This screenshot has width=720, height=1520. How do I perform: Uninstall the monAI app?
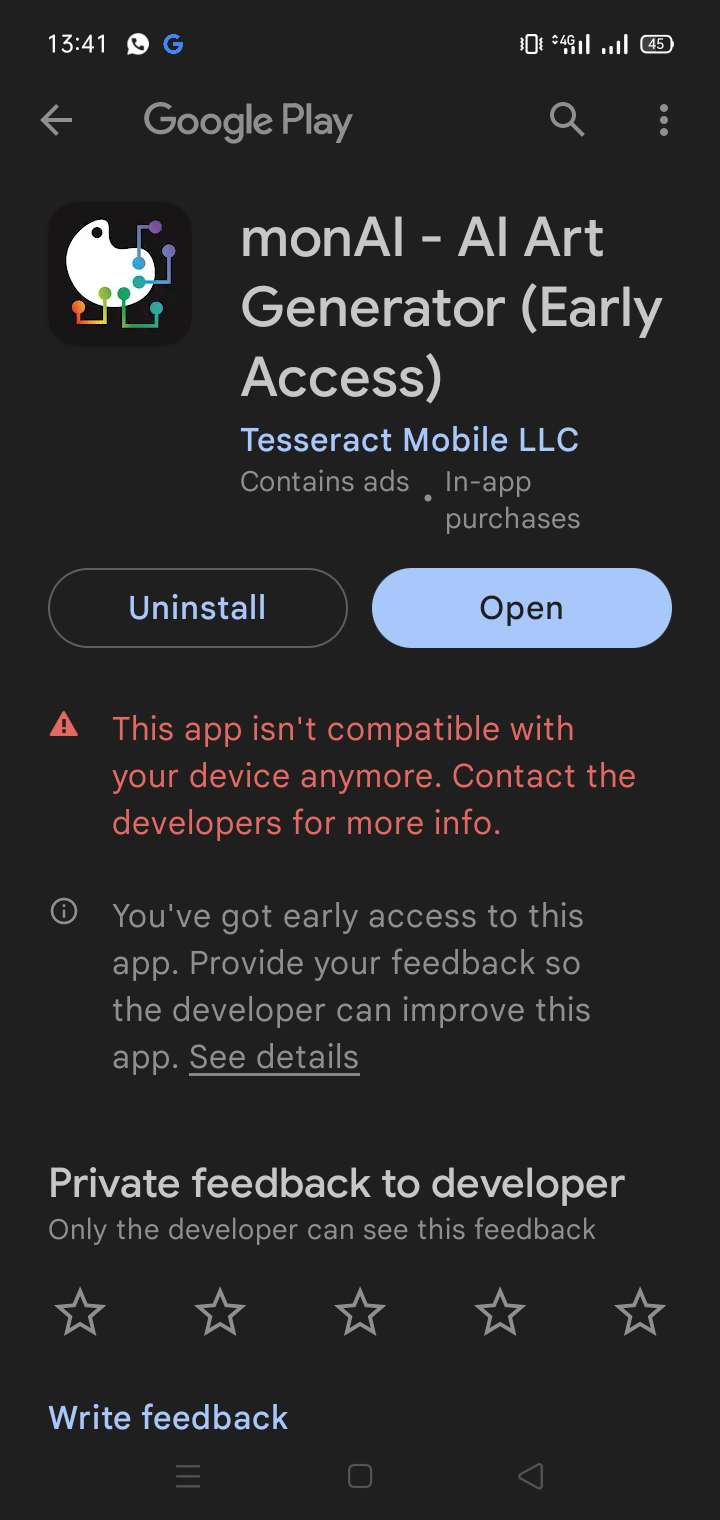click(x=198, y=608)
